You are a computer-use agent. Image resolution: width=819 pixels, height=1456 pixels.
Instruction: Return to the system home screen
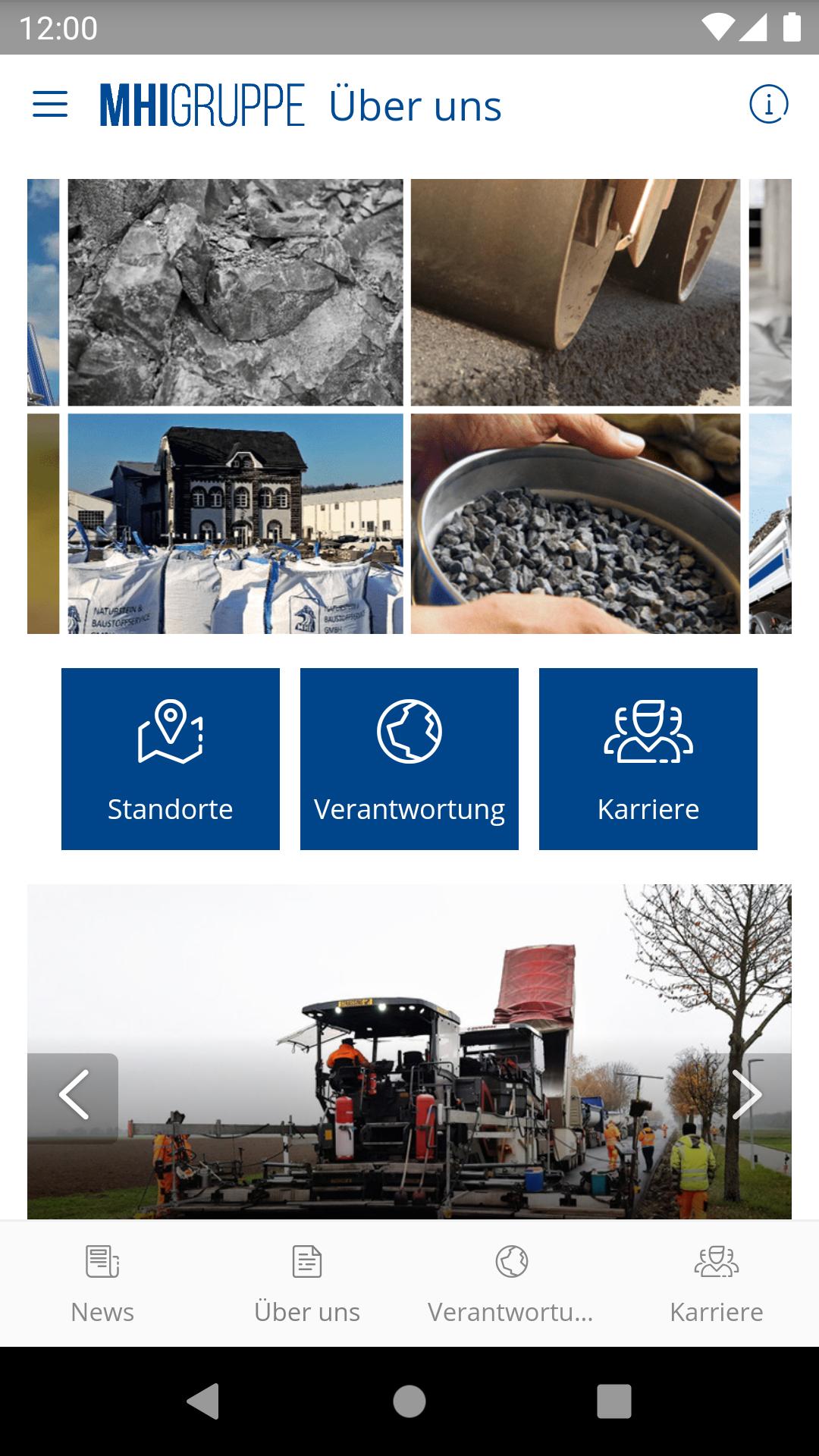click(x=409, y=1401)
